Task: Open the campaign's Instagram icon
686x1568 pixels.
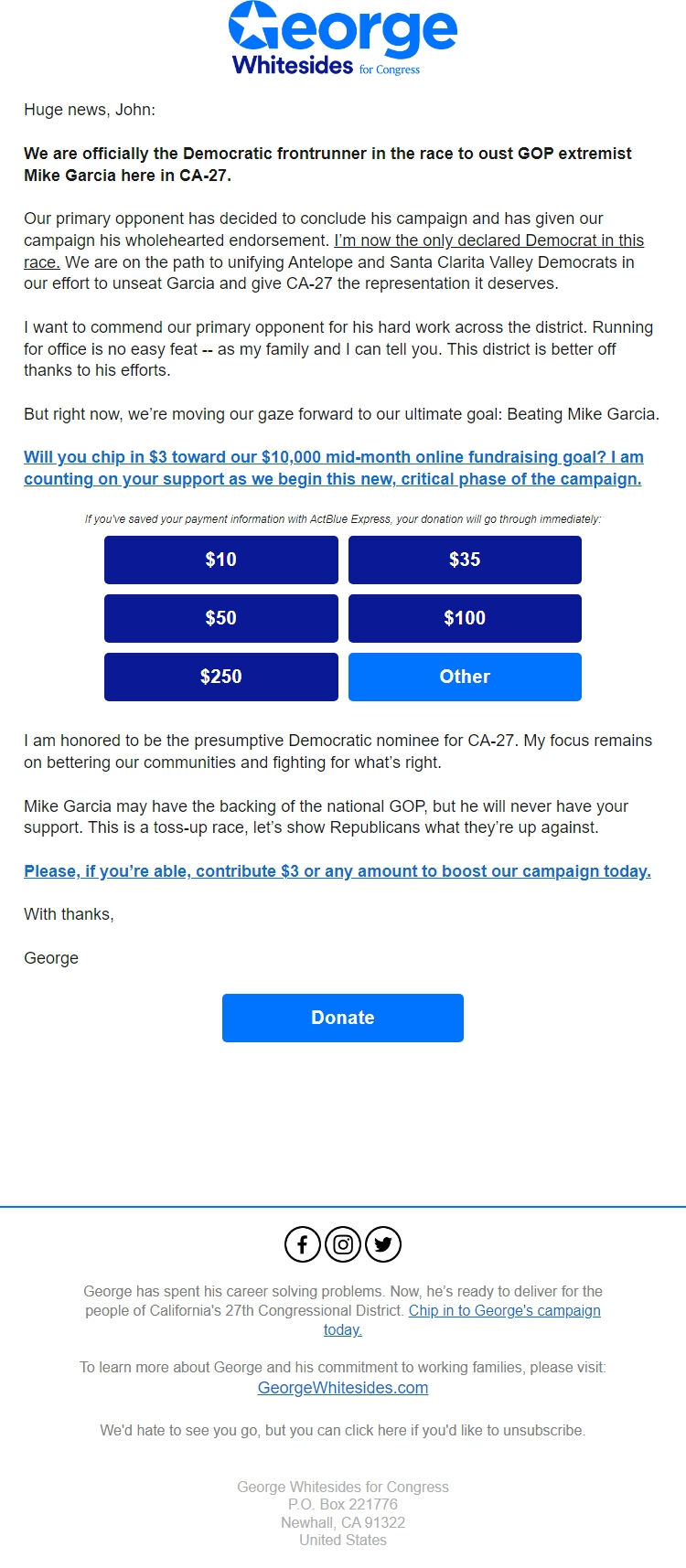Action: click(343, 1244)
